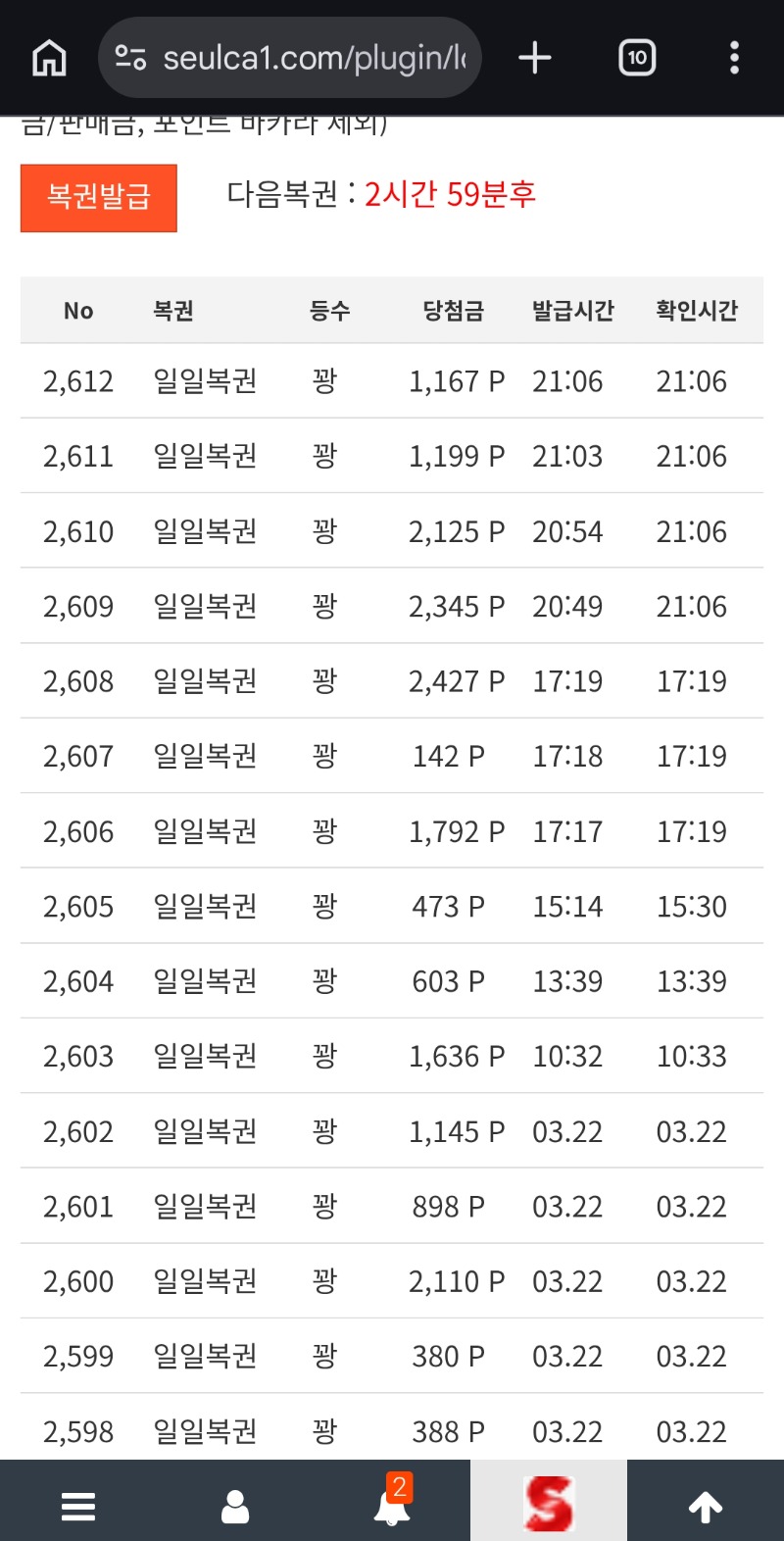Go to the browser home page
Image resolution: width=784 pixels, height=1541 pixels.
[x=49, y=58]
